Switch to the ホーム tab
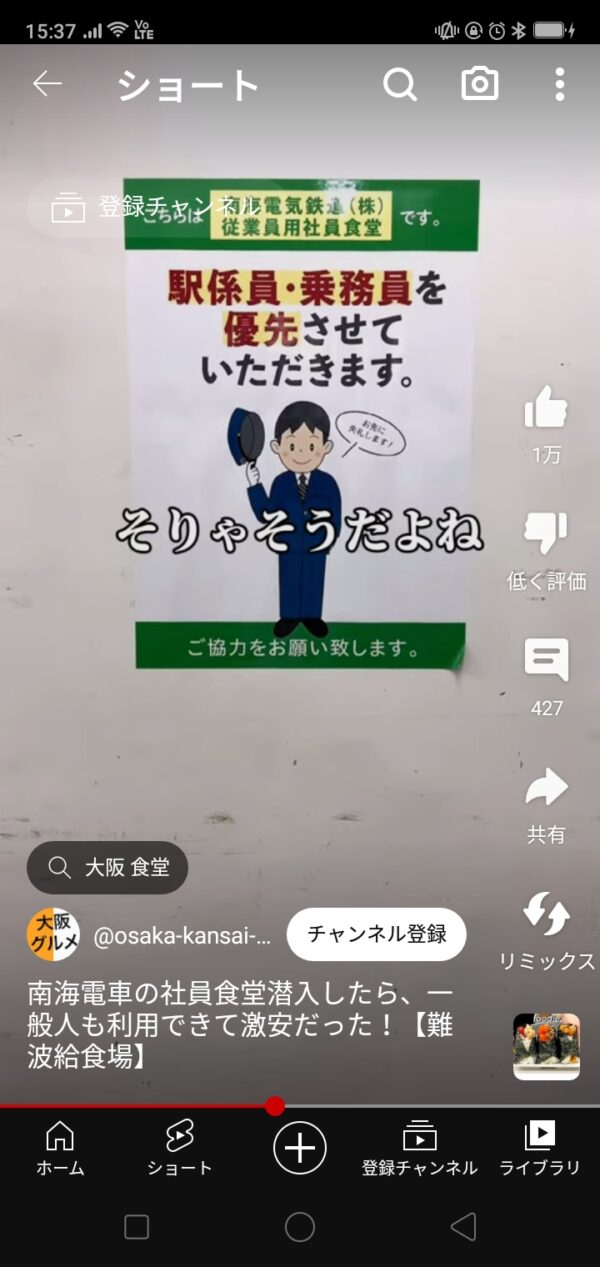600x1267 pixels. pyautogui.click(x=60, y=1147)
